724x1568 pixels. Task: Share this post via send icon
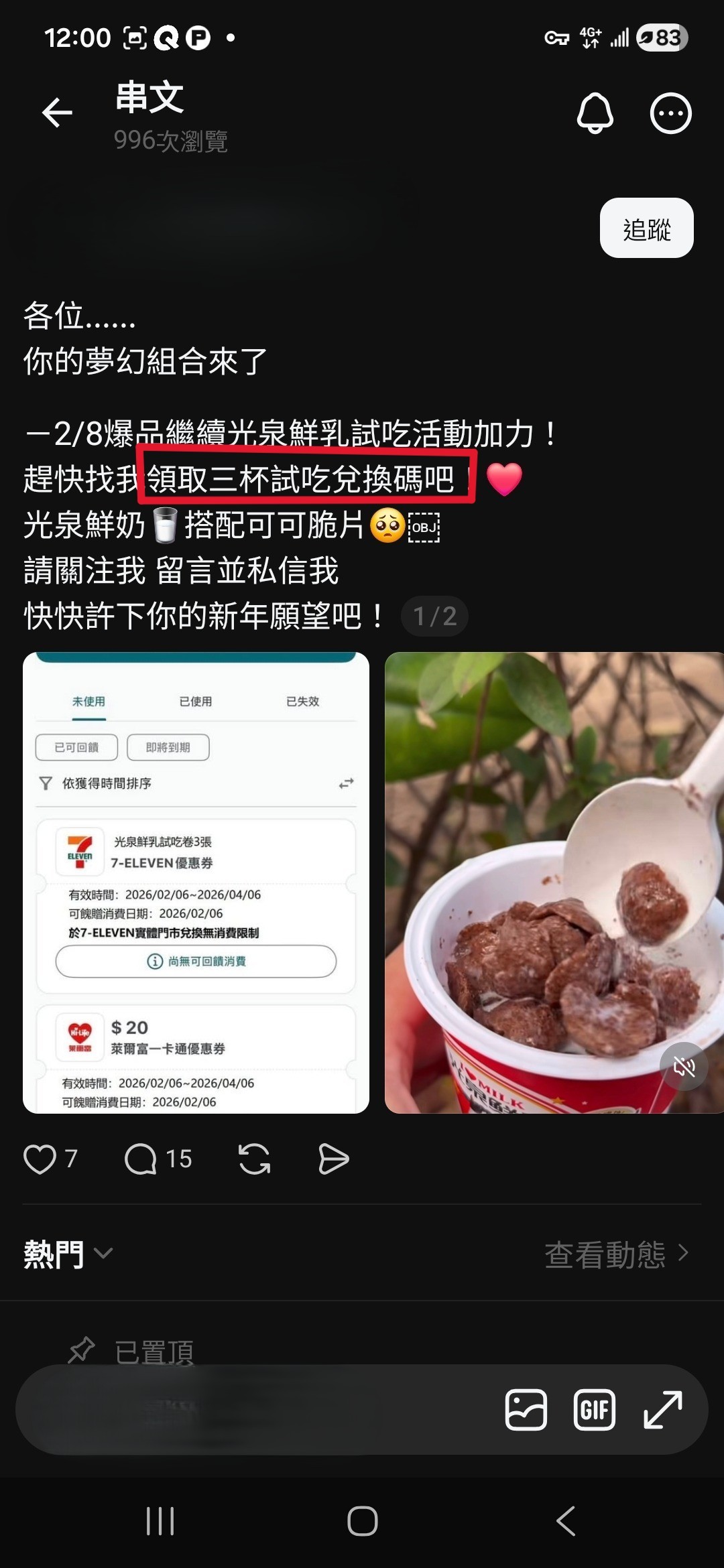point(333,1159)
